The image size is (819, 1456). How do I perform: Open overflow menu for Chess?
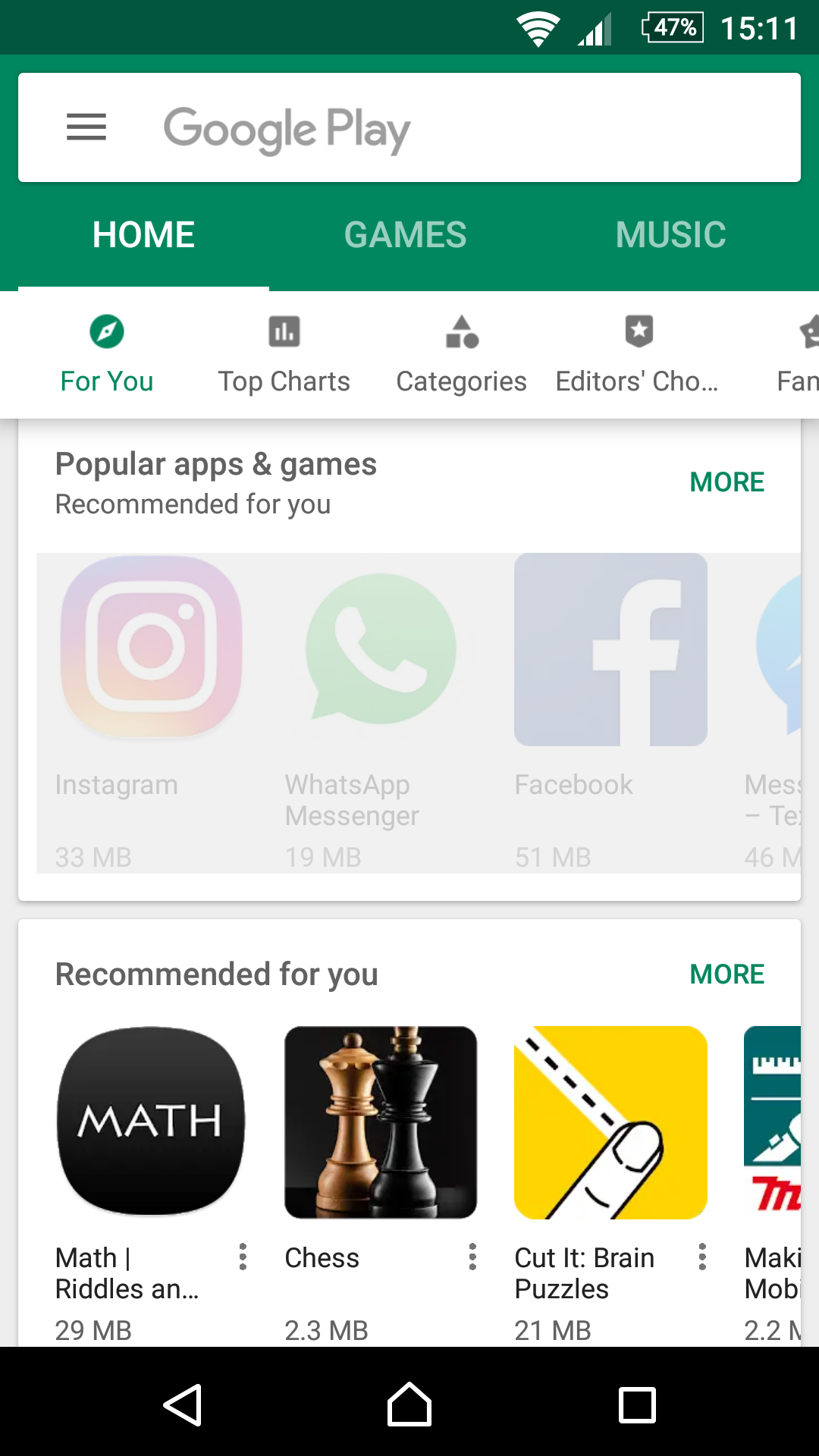[472, 1257]
